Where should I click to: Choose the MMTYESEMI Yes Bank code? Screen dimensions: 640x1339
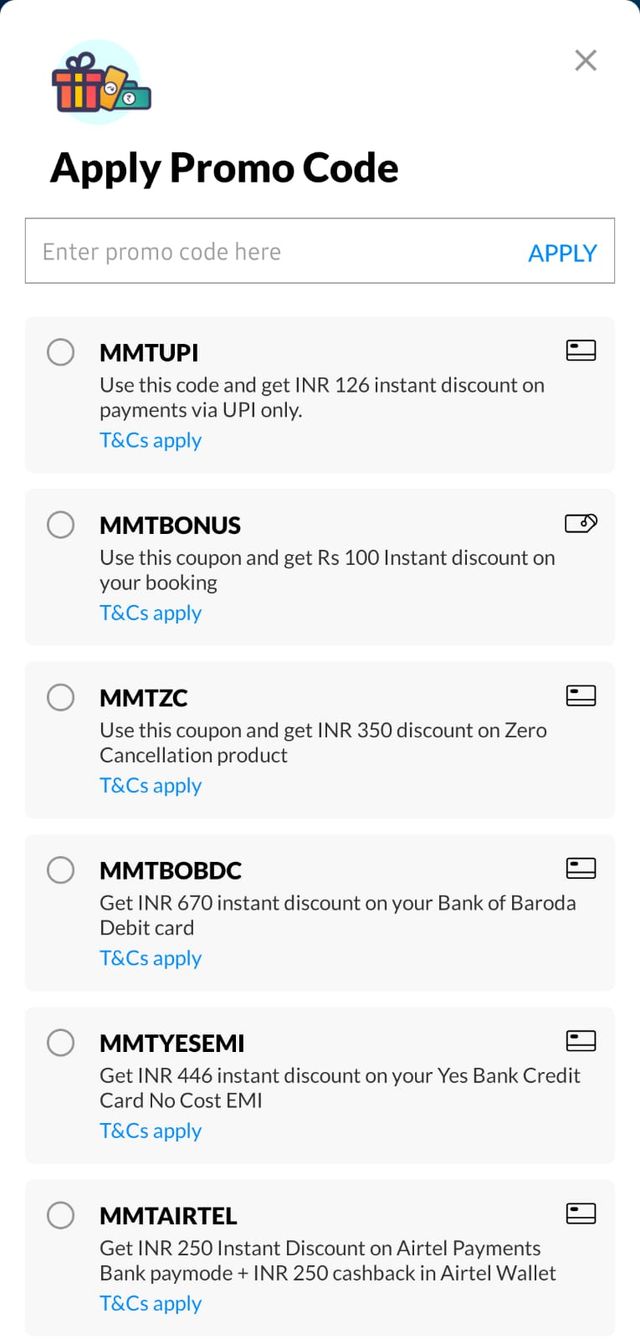(x=61, y=1043)
